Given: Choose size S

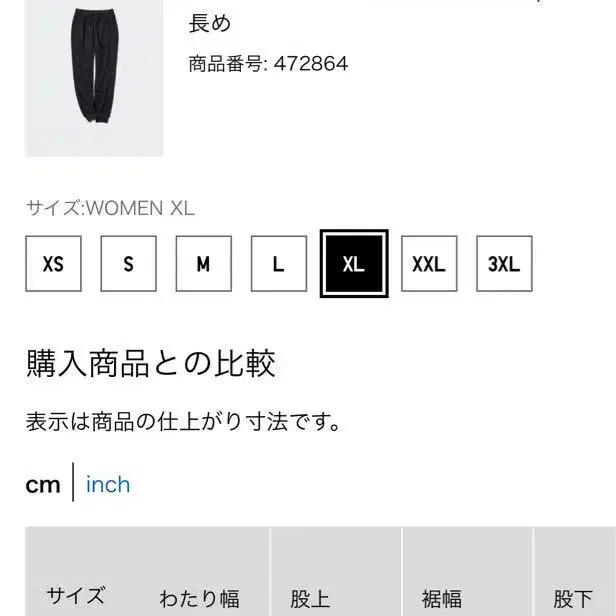Looking at the screenshot, I should click(x=128, y=264).
